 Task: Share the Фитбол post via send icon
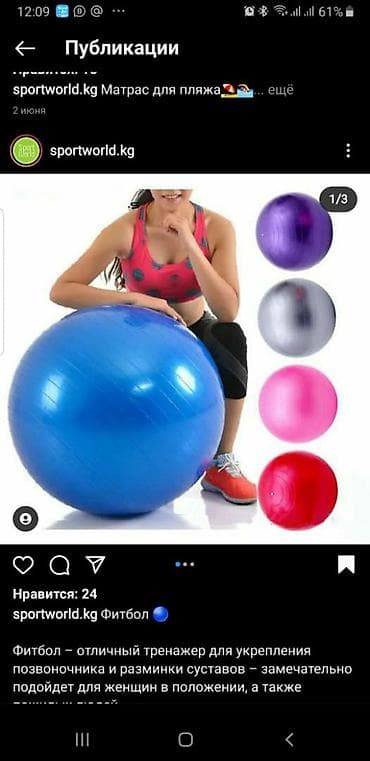pyautogui.click(x=95, y=564)
